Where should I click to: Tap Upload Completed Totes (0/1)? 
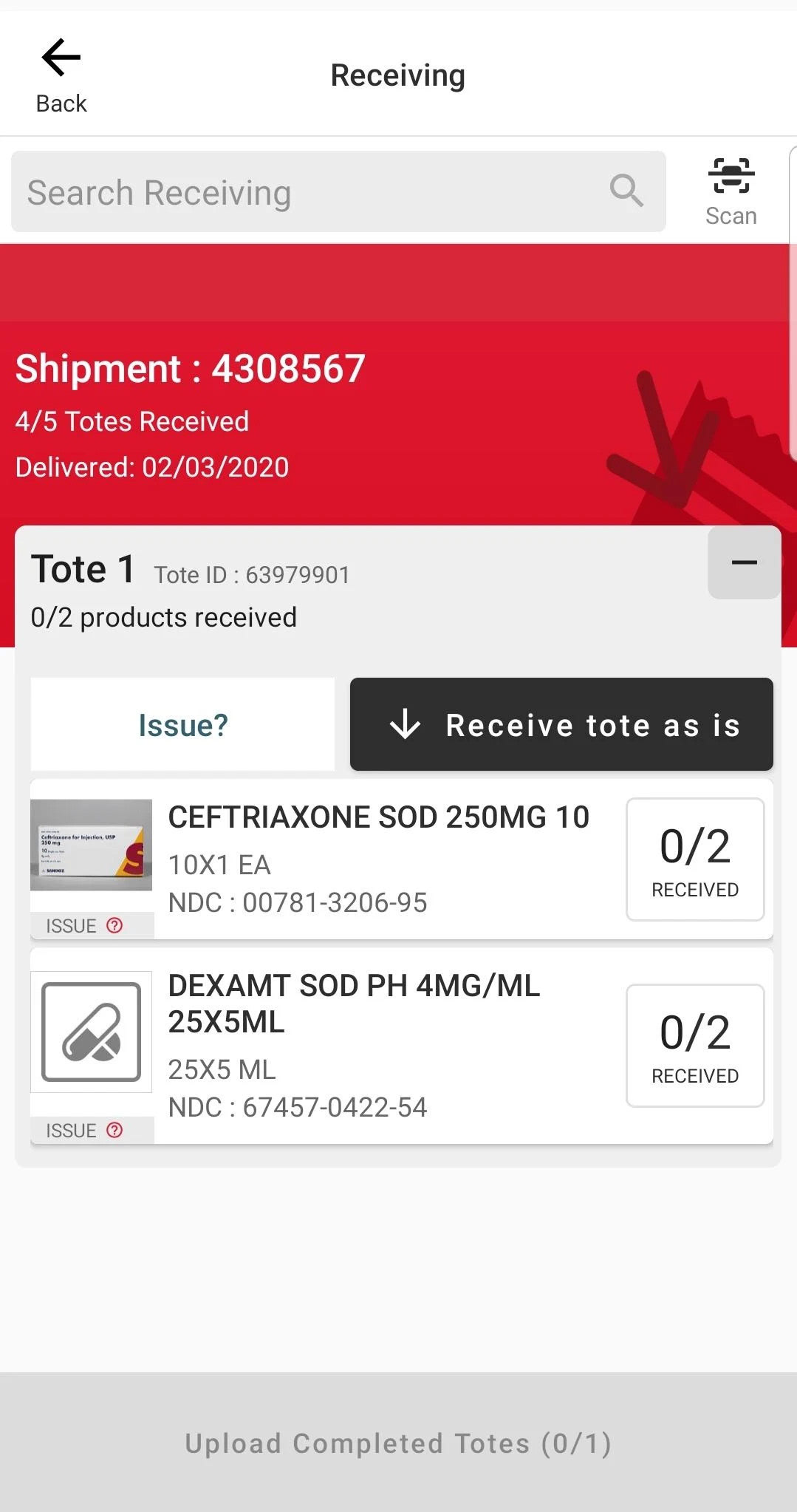(398, 1442)
